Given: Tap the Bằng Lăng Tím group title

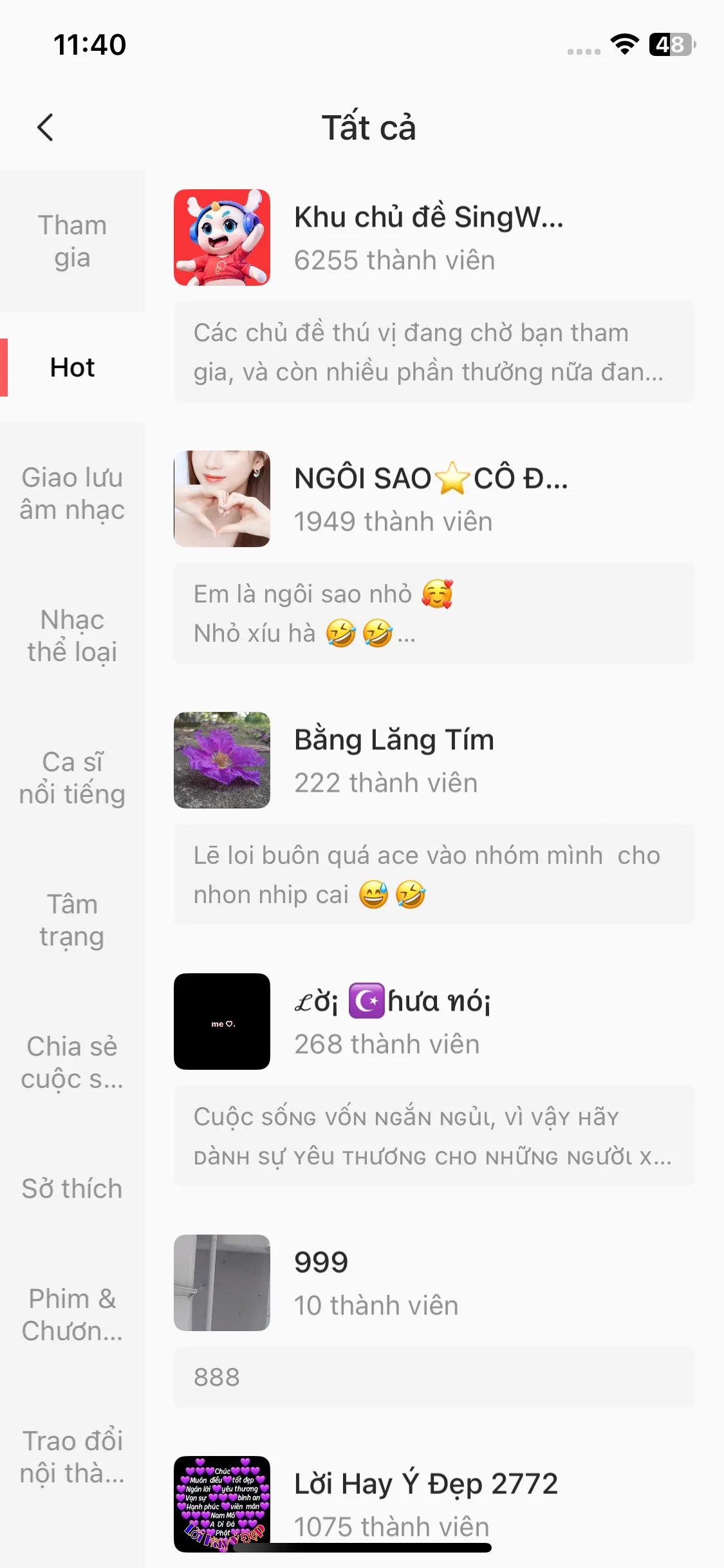Looking at the screenshot, I should click(393, 739).
